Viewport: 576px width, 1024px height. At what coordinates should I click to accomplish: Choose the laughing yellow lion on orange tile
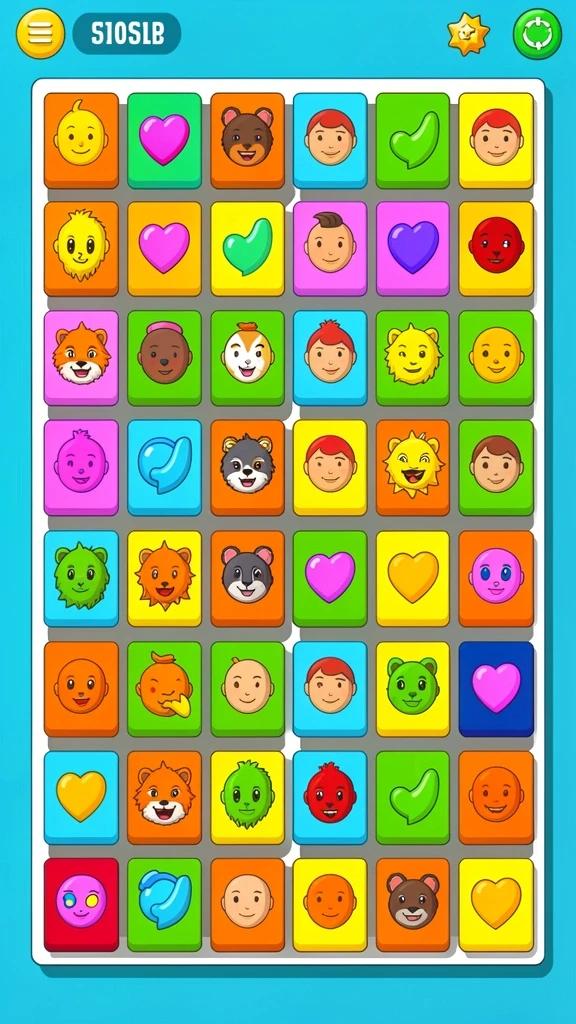tap(413, 468)
